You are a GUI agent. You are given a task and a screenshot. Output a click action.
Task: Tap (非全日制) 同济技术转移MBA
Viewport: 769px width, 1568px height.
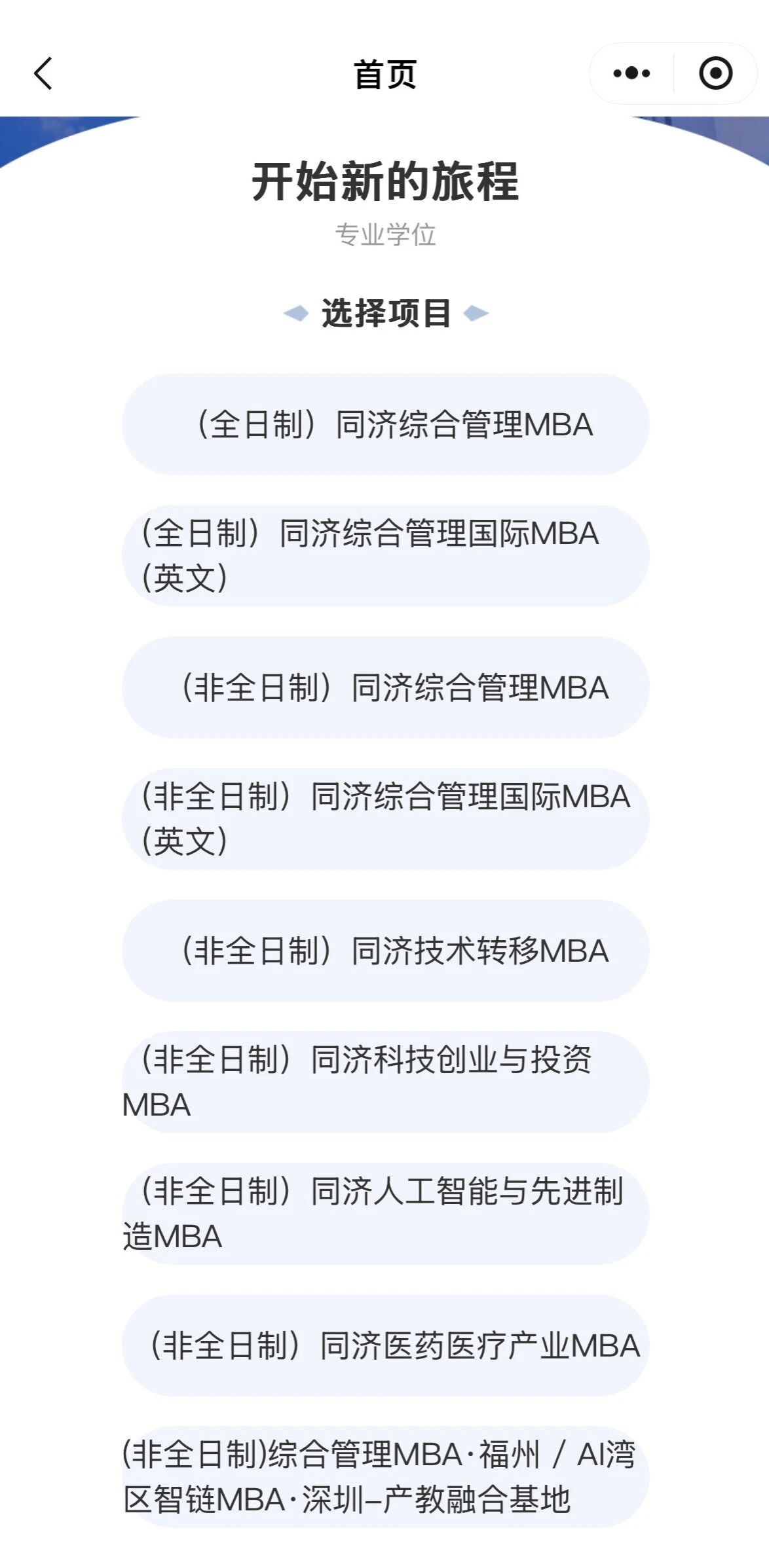tap(385, 951)
